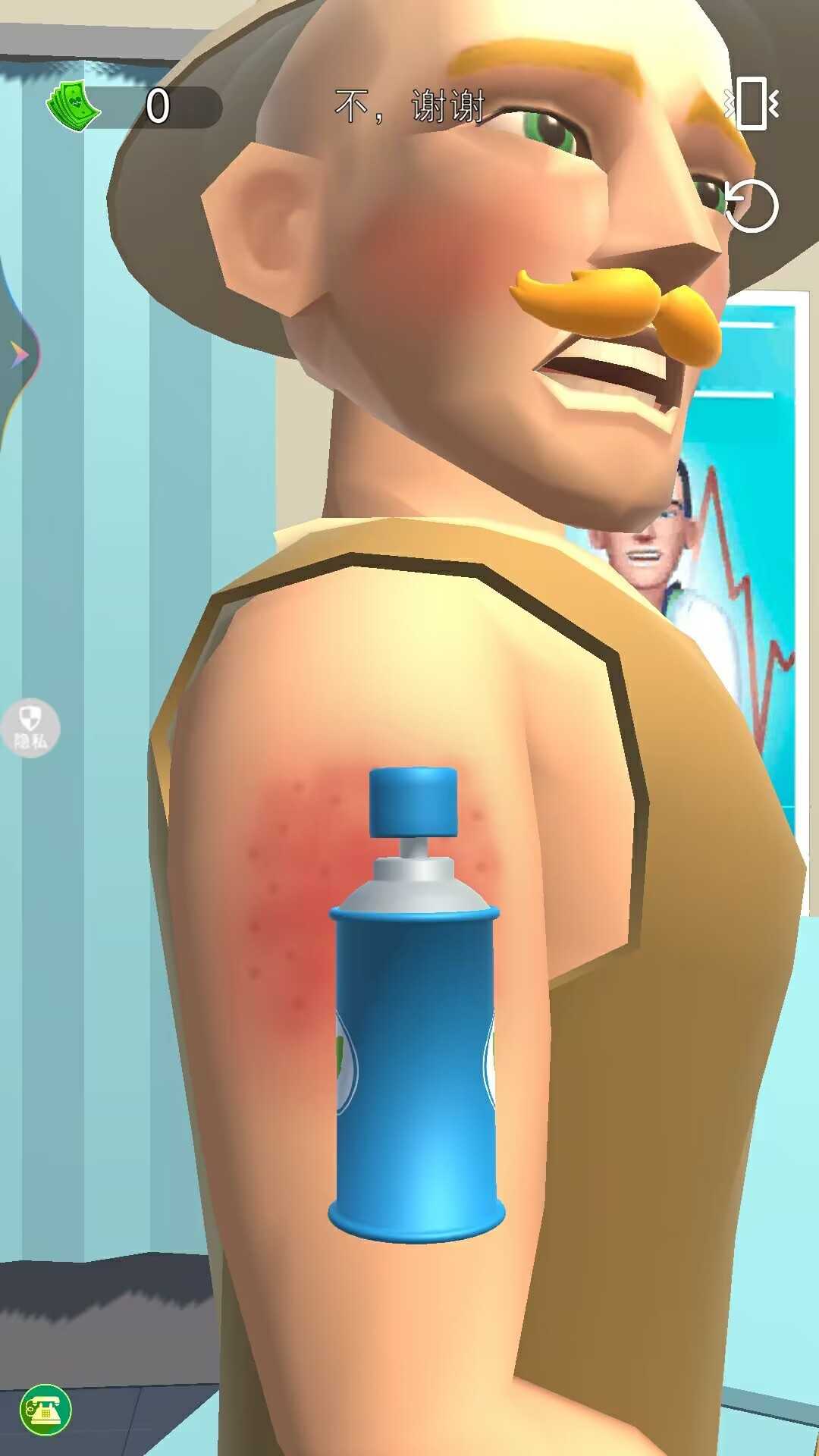Expand the side panel arrow handle
This screenshot has width=819, height=1456.
pyautogui.click(x=17, y=355)
